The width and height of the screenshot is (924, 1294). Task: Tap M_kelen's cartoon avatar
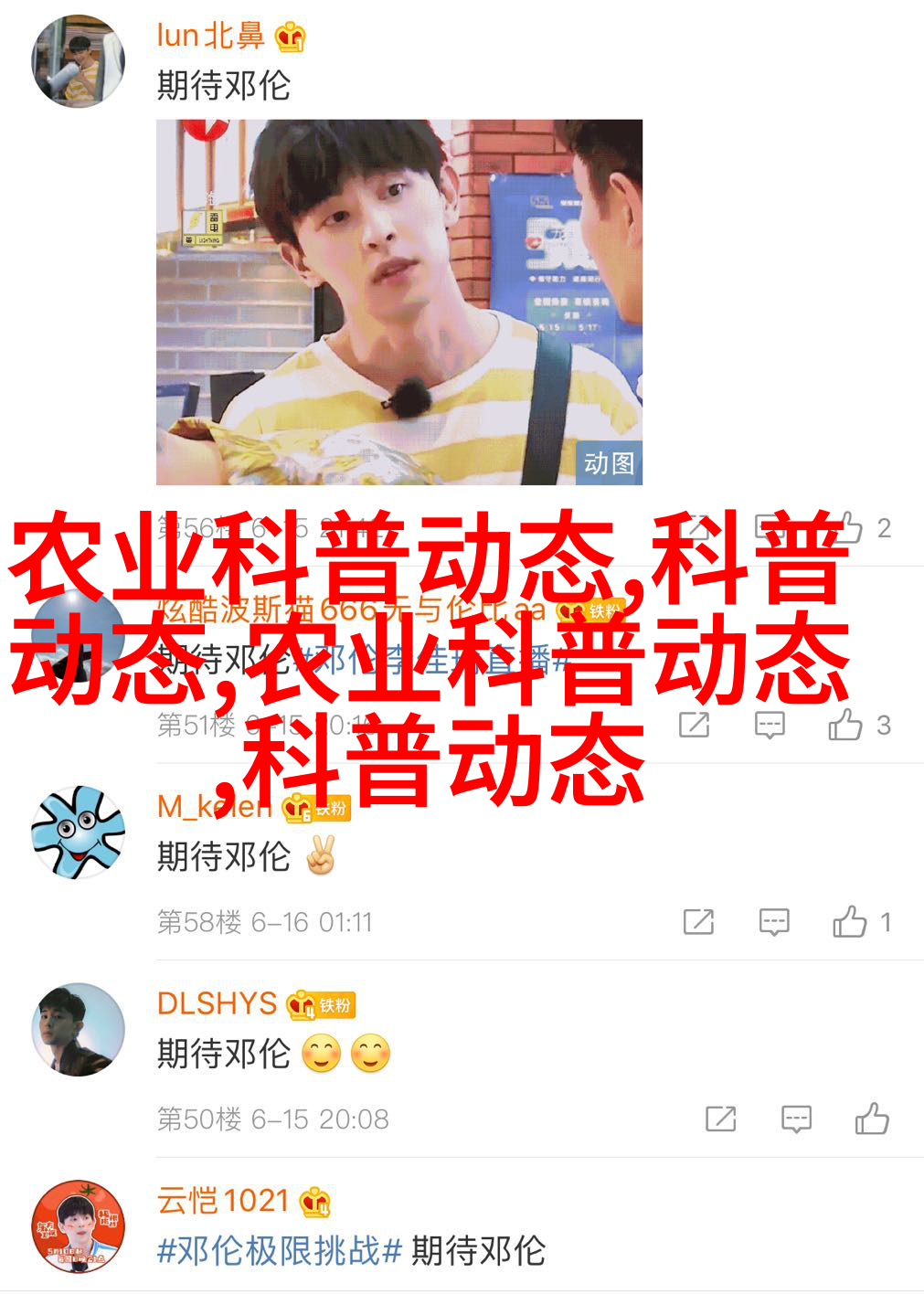pyautogui.click(x=78, y=832)
